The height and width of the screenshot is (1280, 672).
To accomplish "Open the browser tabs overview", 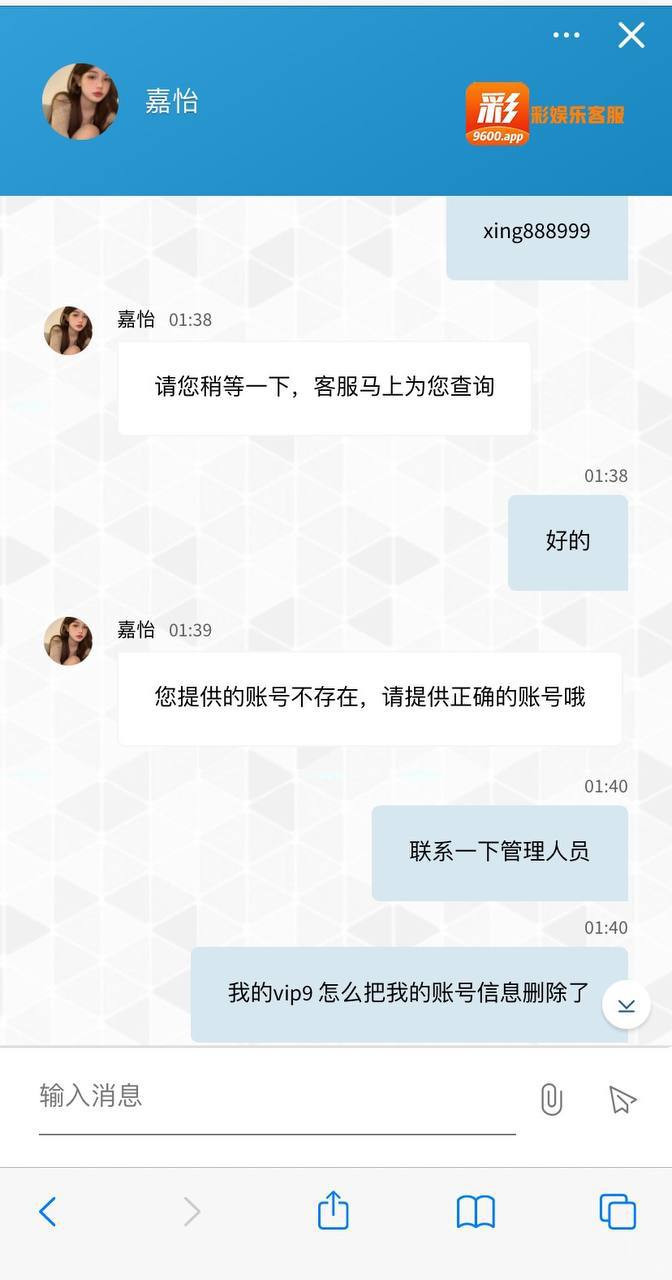I will pyautogui.click(x=617, y=1212).
